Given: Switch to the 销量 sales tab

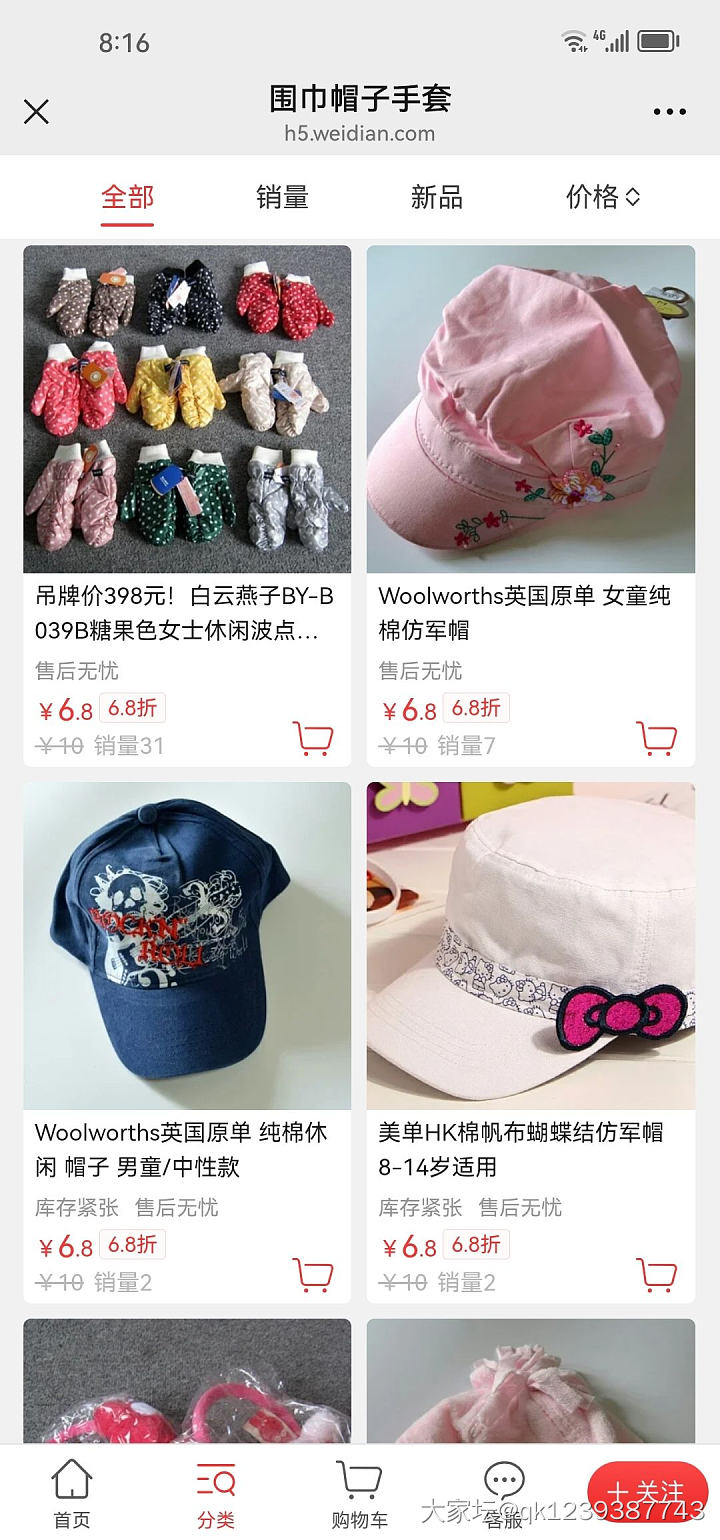Looking at the screenshot, I should [x=281, y=197].
